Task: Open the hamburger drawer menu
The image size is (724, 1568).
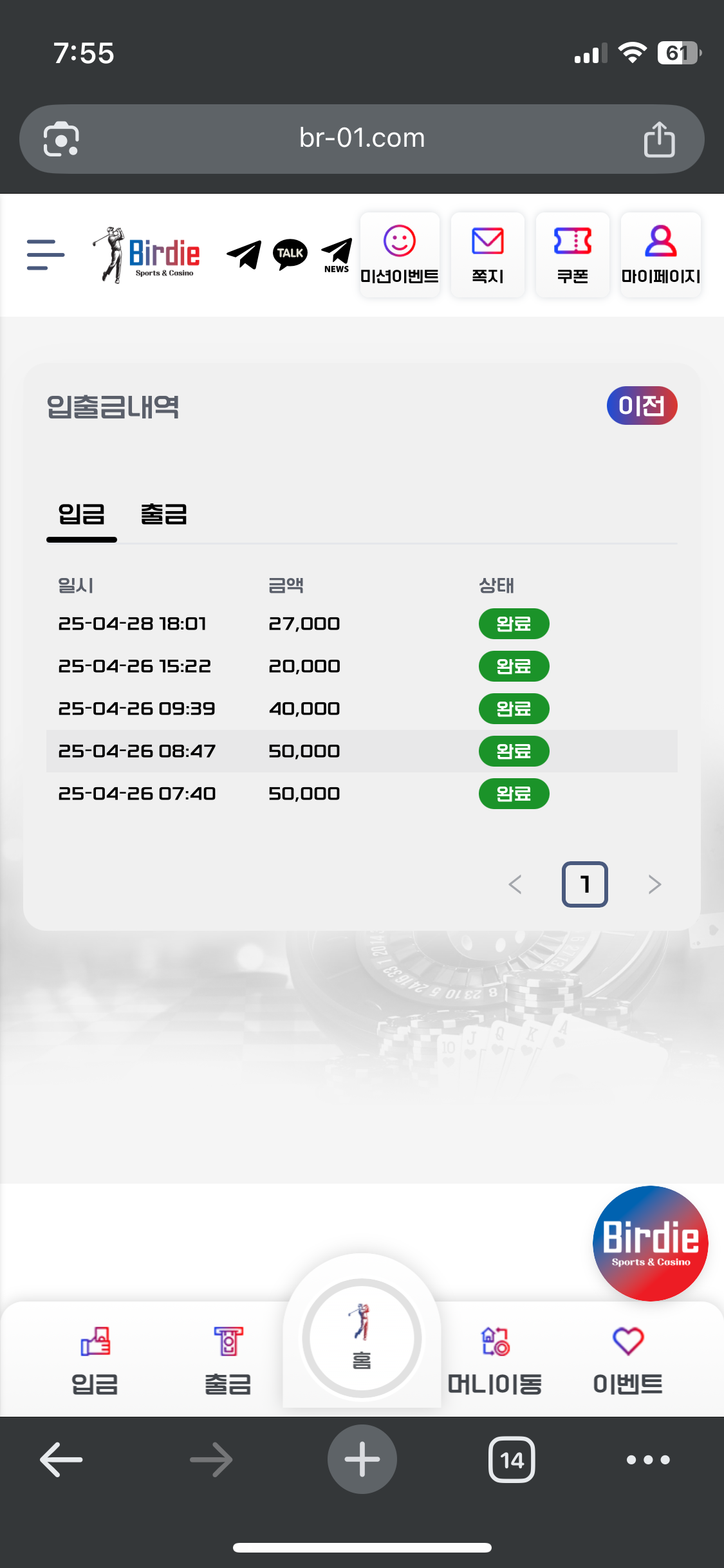Action: (x=46, y=255)
